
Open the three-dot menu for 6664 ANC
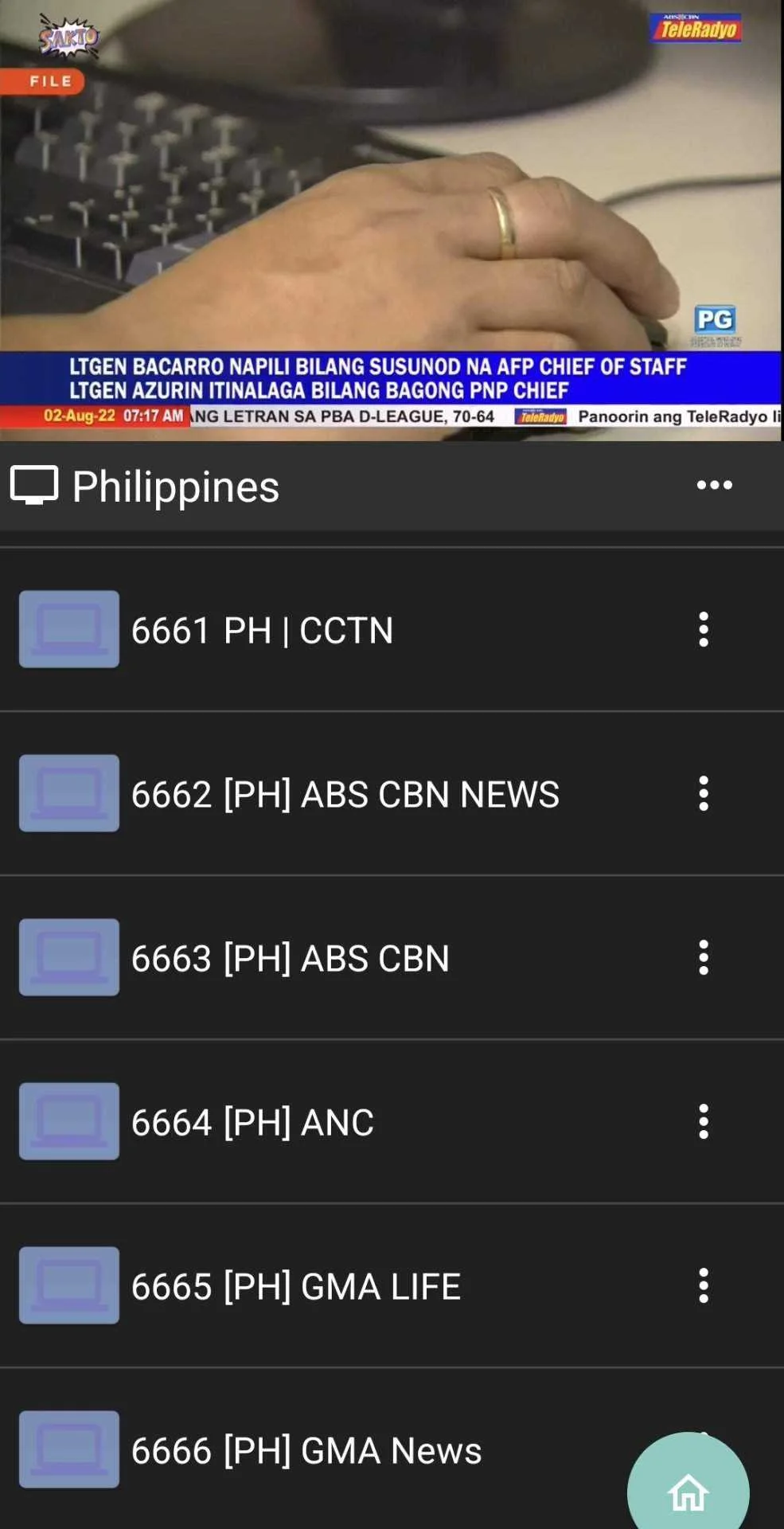click(703, 1121)
